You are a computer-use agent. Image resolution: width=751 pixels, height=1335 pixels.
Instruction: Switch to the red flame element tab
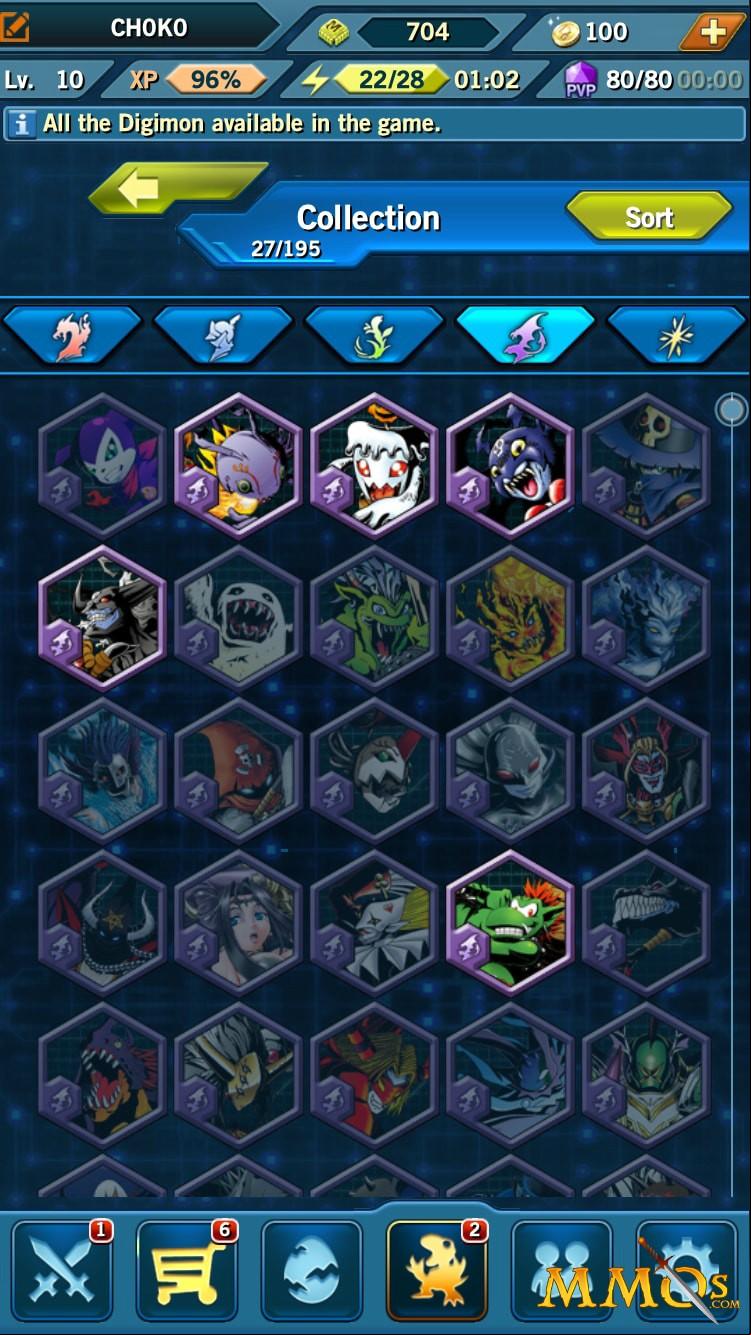73,335
